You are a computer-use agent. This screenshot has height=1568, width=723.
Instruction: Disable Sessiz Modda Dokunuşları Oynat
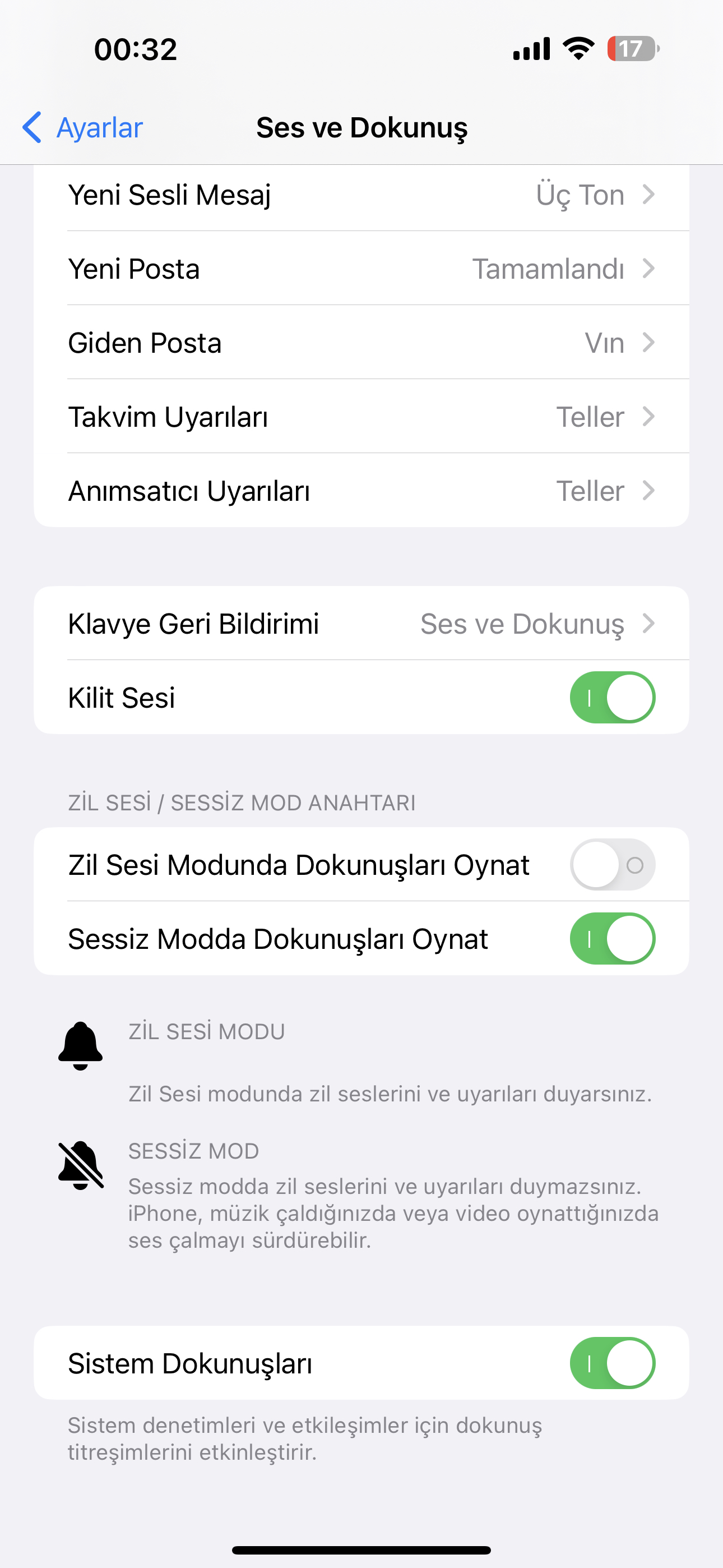click(612, 939)
